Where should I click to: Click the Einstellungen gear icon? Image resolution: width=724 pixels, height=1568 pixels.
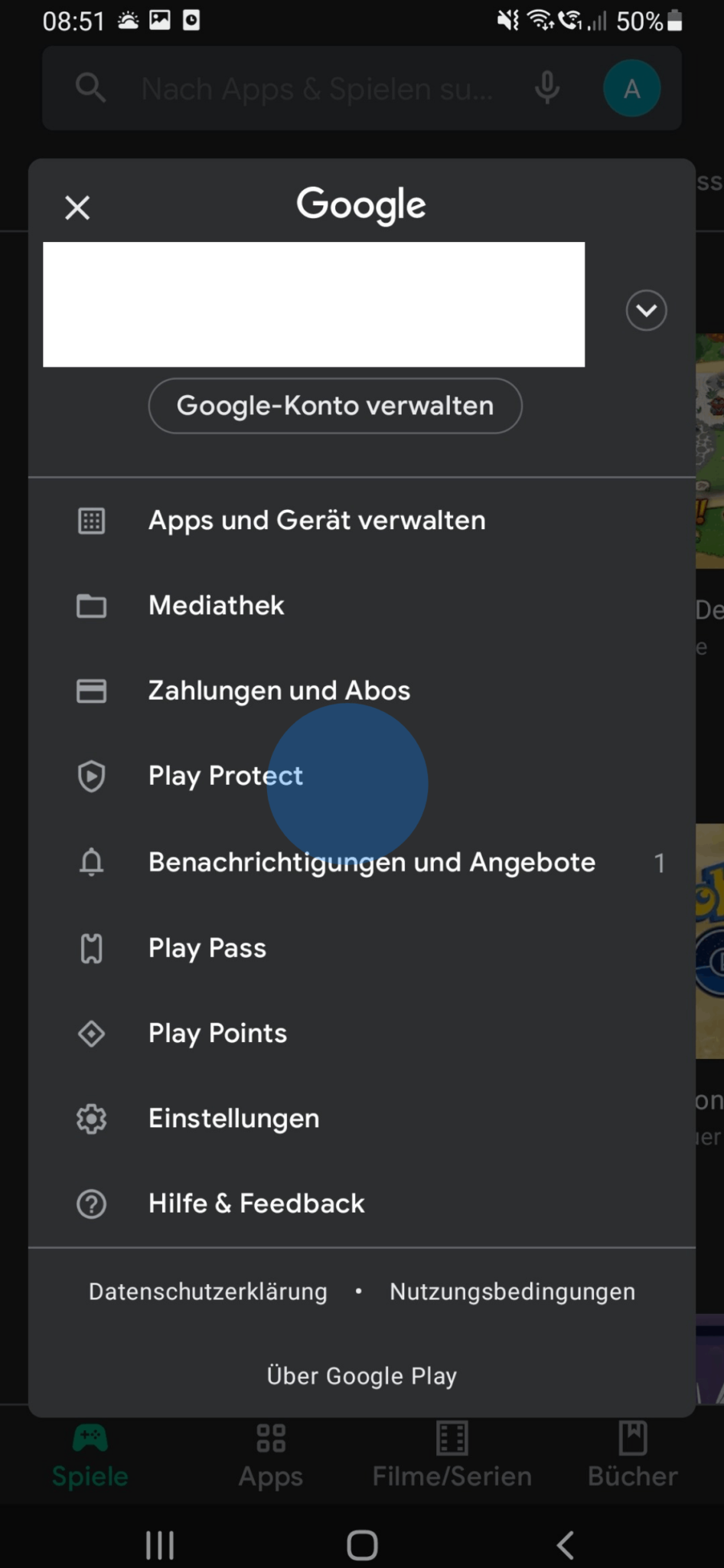pos(91,1119)
